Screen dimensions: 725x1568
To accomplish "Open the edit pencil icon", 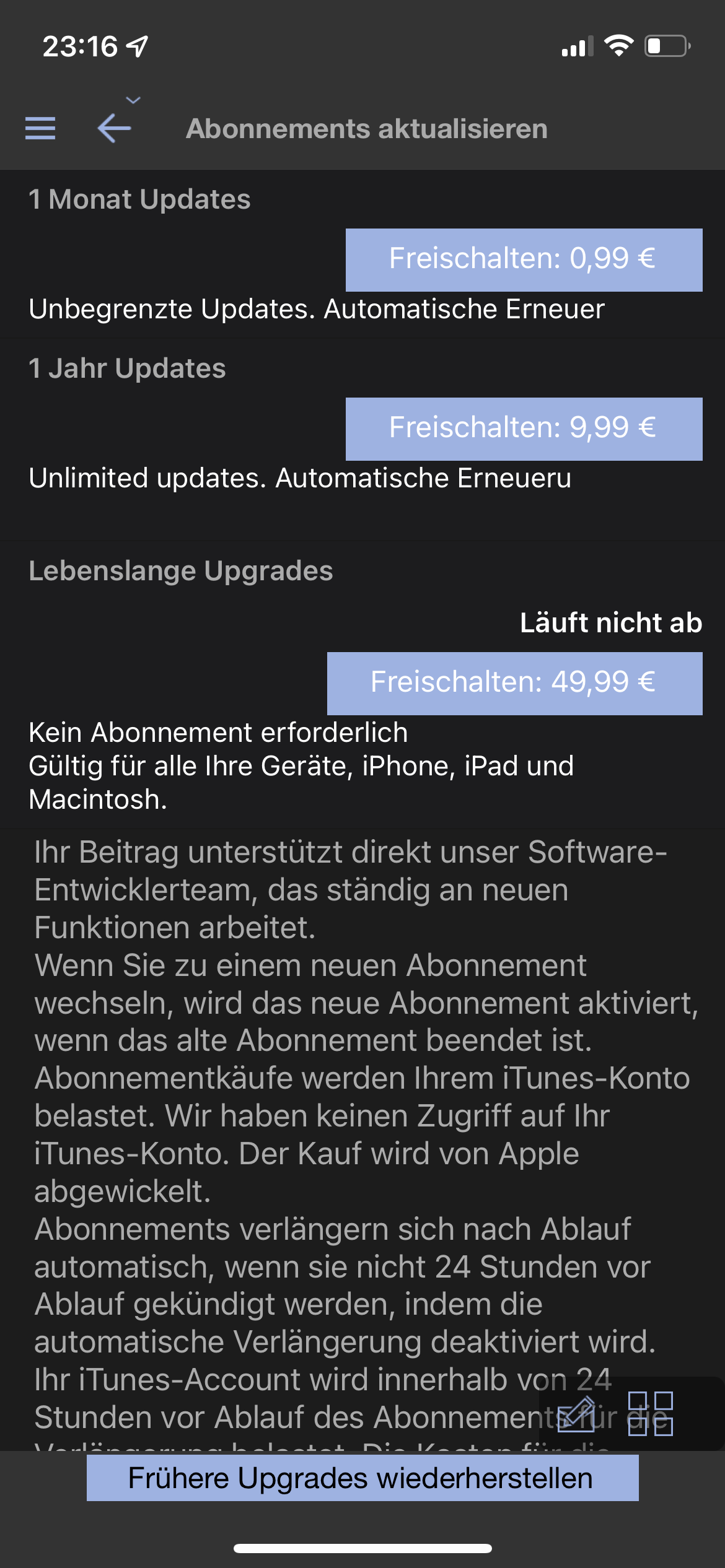I will coord(576,1414).
